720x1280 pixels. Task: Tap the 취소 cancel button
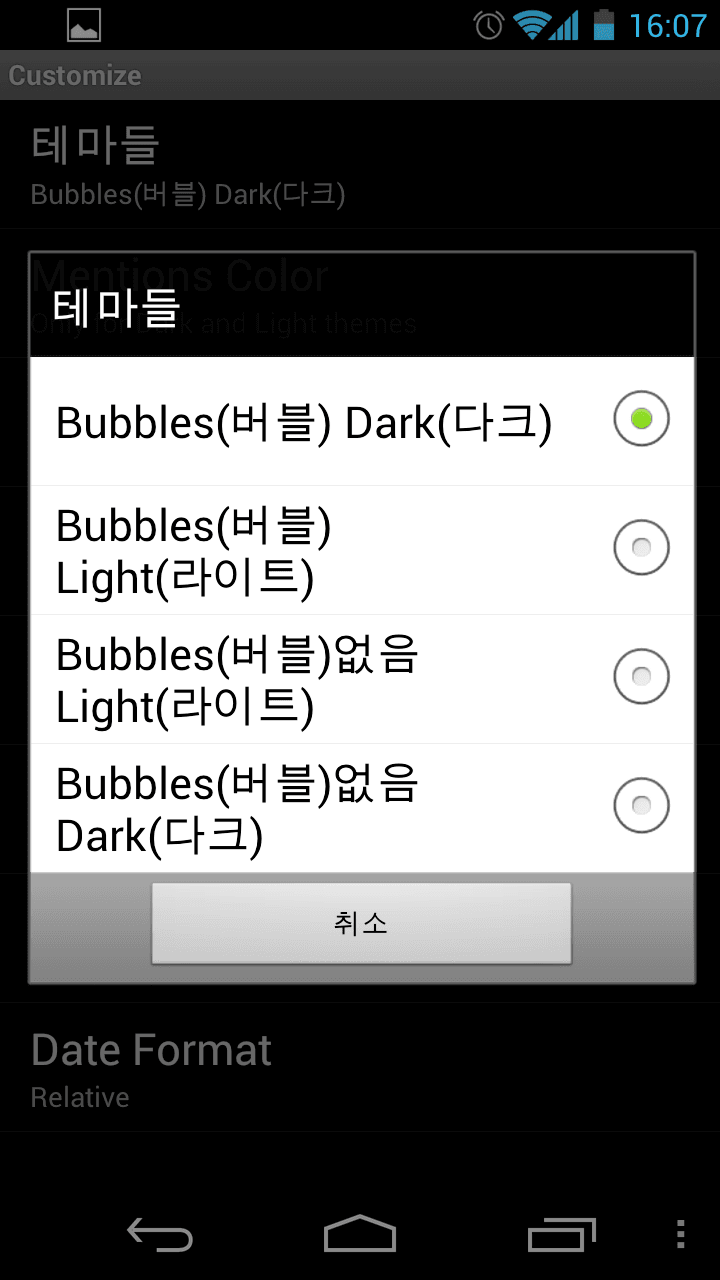pyautogui.click(x=361, y=923)
